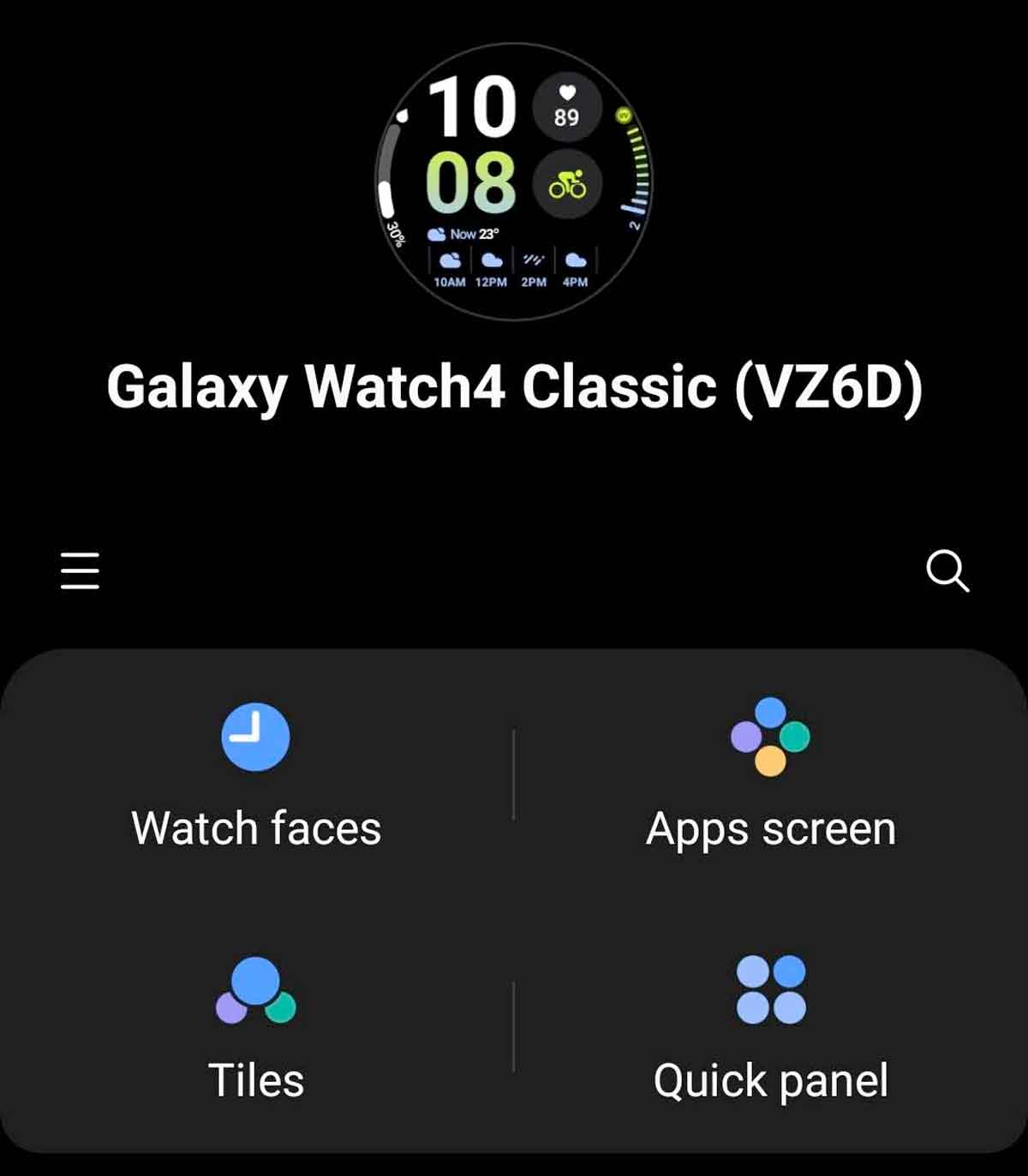Tap the search icon
Viewport: 1028px width, 1176px height.
[x=948, y=572]
